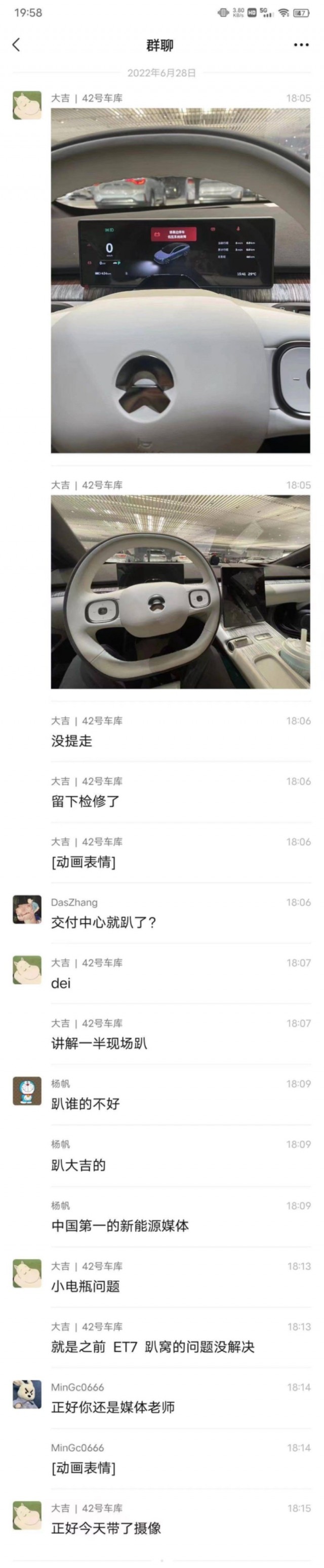Open the dashboard screen photo from 大吉
324x1568 pixels.
[180, 281]
